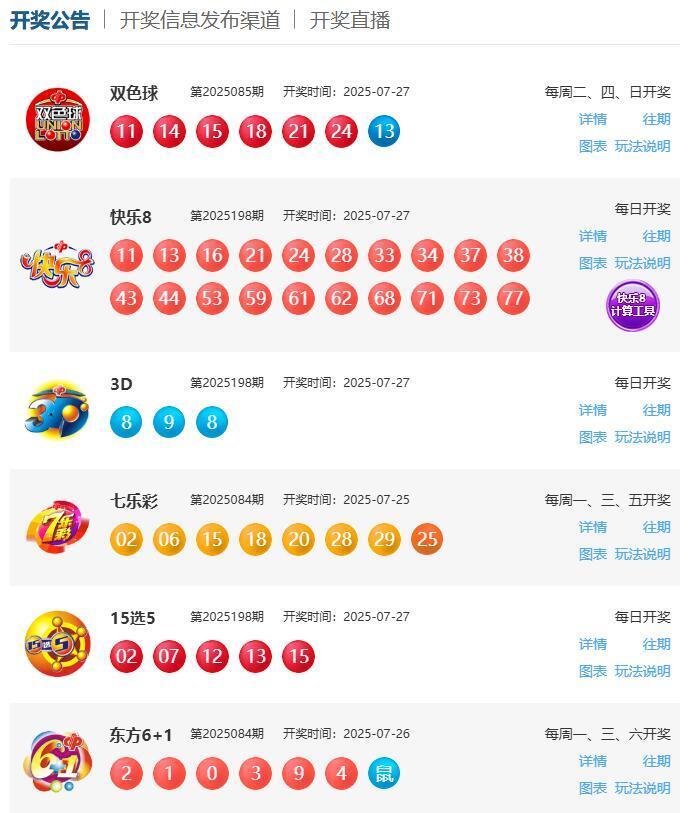Open 详情 for 双色球

point(592,119)
